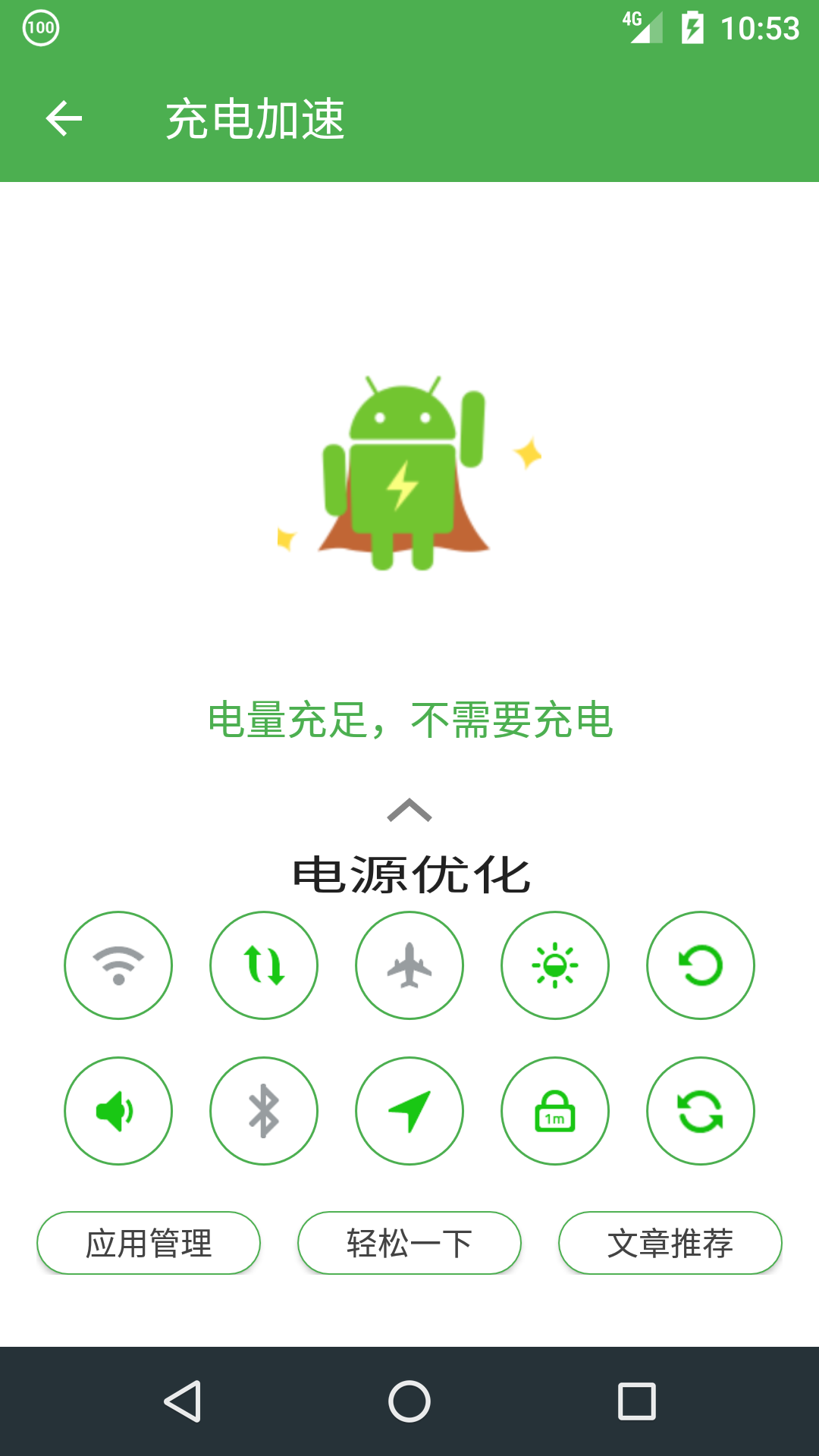Viewport: 819px width, 1456px height.
Task: Toggle auto-sync with circular arrows
Action: pyautogui.click(x=701, y=1111)
